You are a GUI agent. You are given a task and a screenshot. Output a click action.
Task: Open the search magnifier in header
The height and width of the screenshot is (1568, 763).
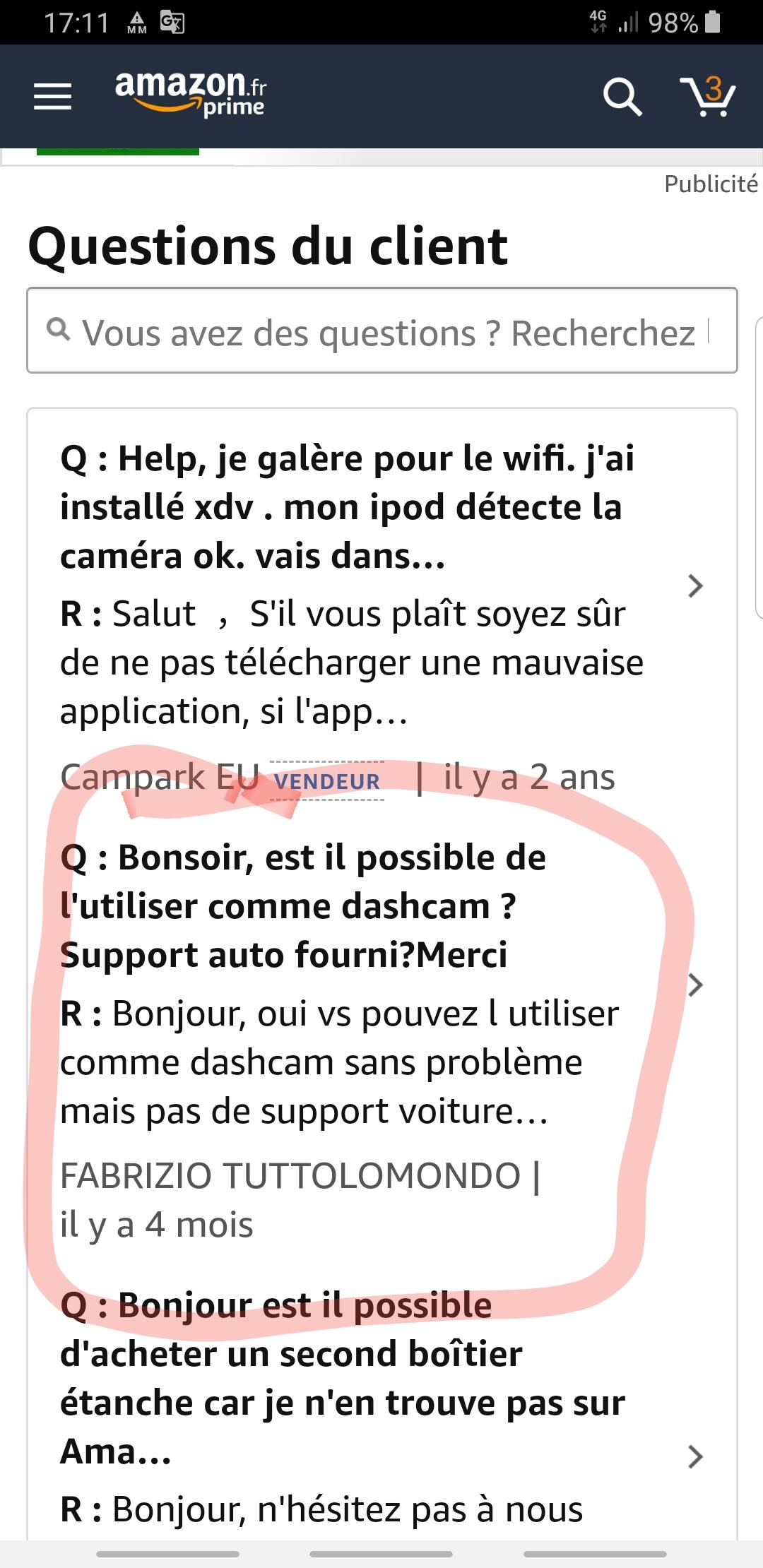click(622, 97)
